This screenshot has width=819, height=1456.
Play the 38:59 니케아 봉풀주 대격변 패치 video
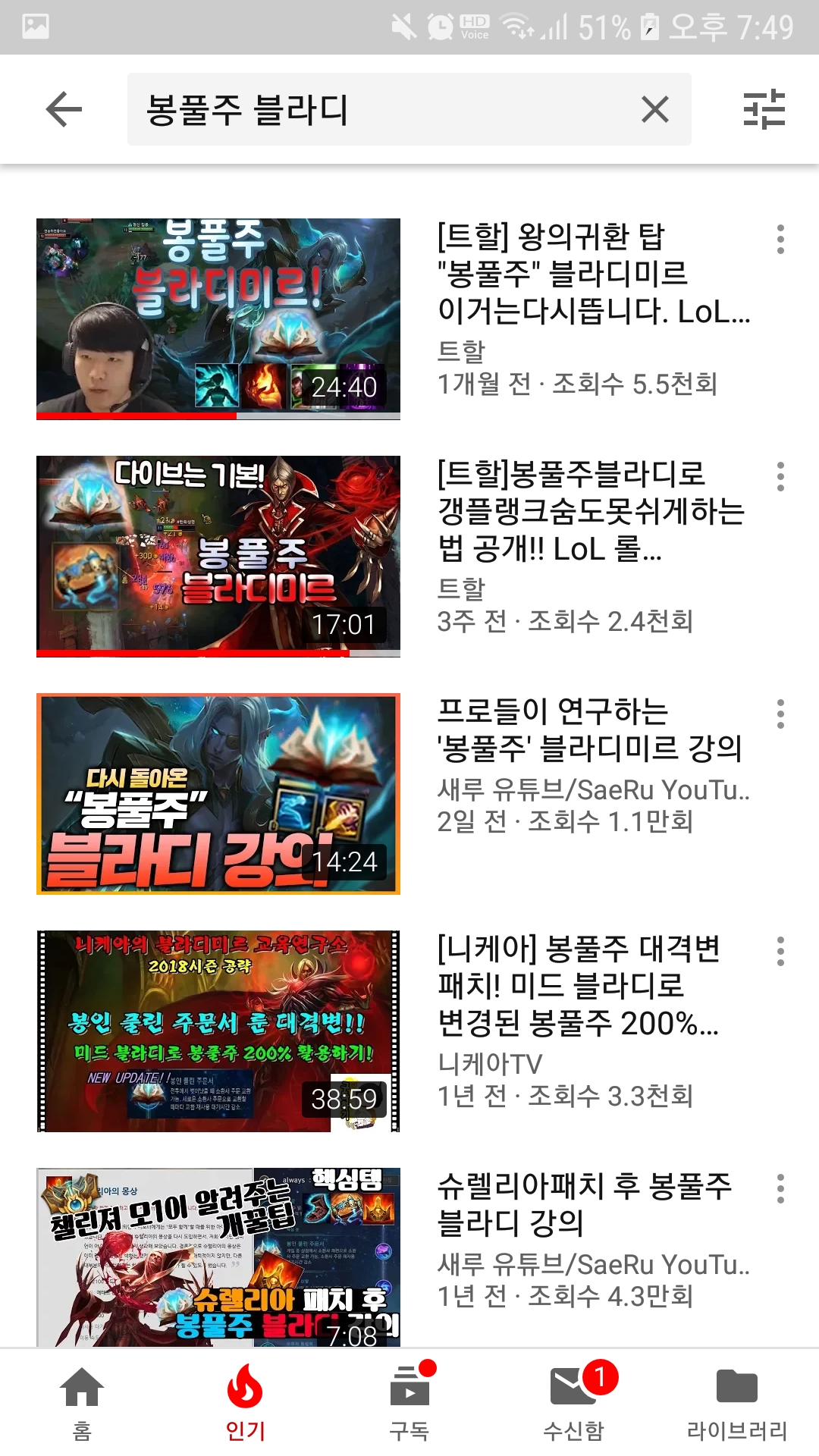[218, 1031]
